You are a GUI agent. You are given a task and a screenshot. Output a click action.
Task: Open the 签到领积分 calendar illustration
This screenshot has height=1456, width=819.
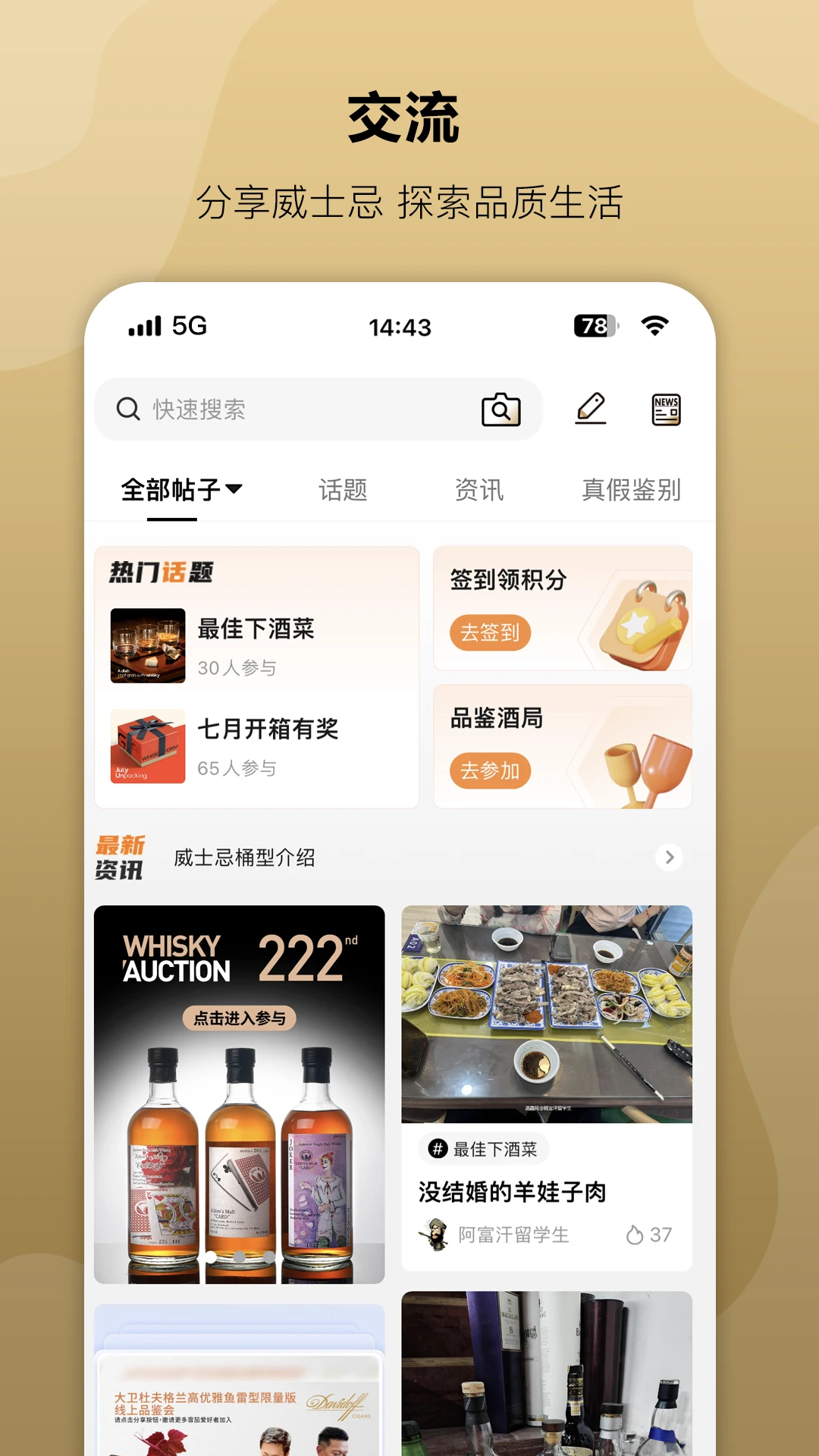(x=642, y=627)
